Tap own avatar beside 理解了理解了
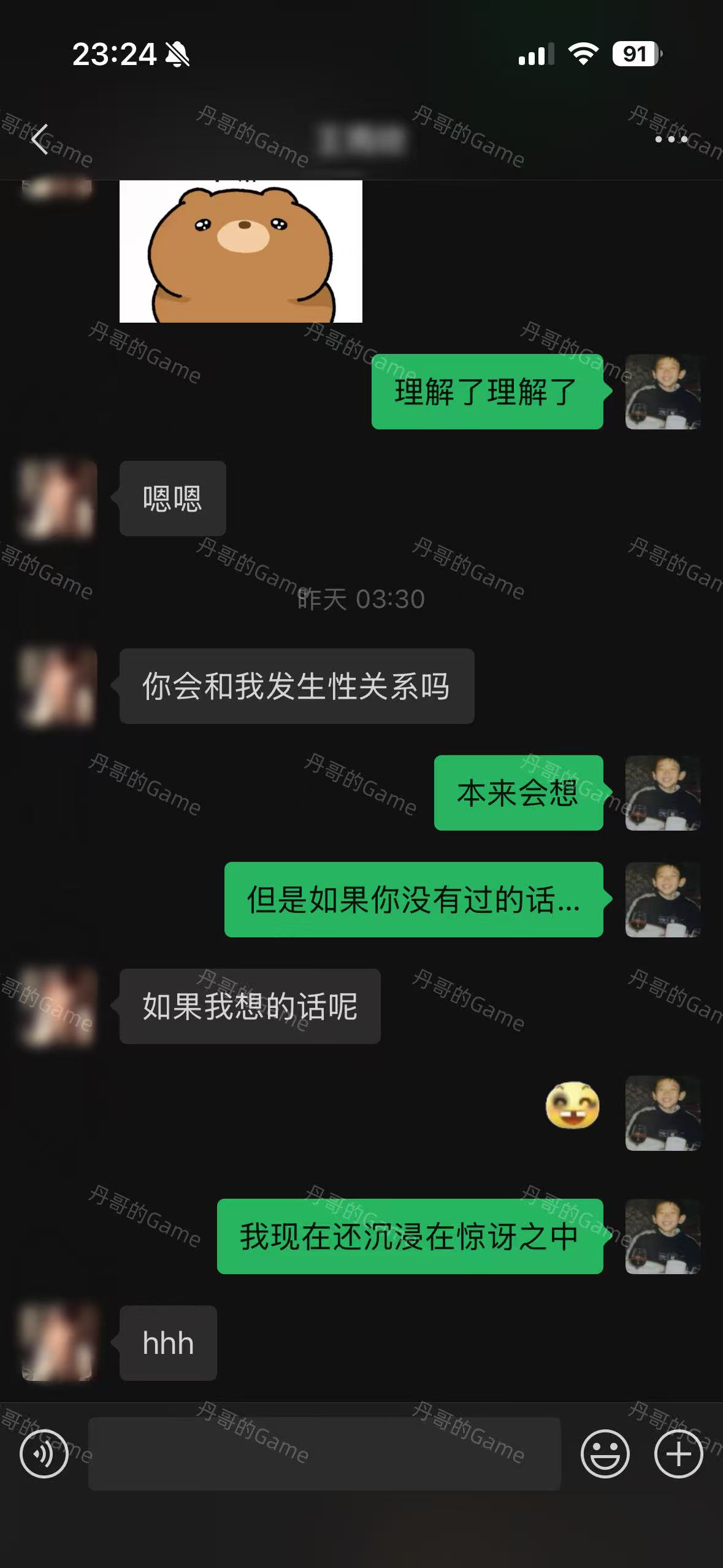723x1568 pixels. 662,391
